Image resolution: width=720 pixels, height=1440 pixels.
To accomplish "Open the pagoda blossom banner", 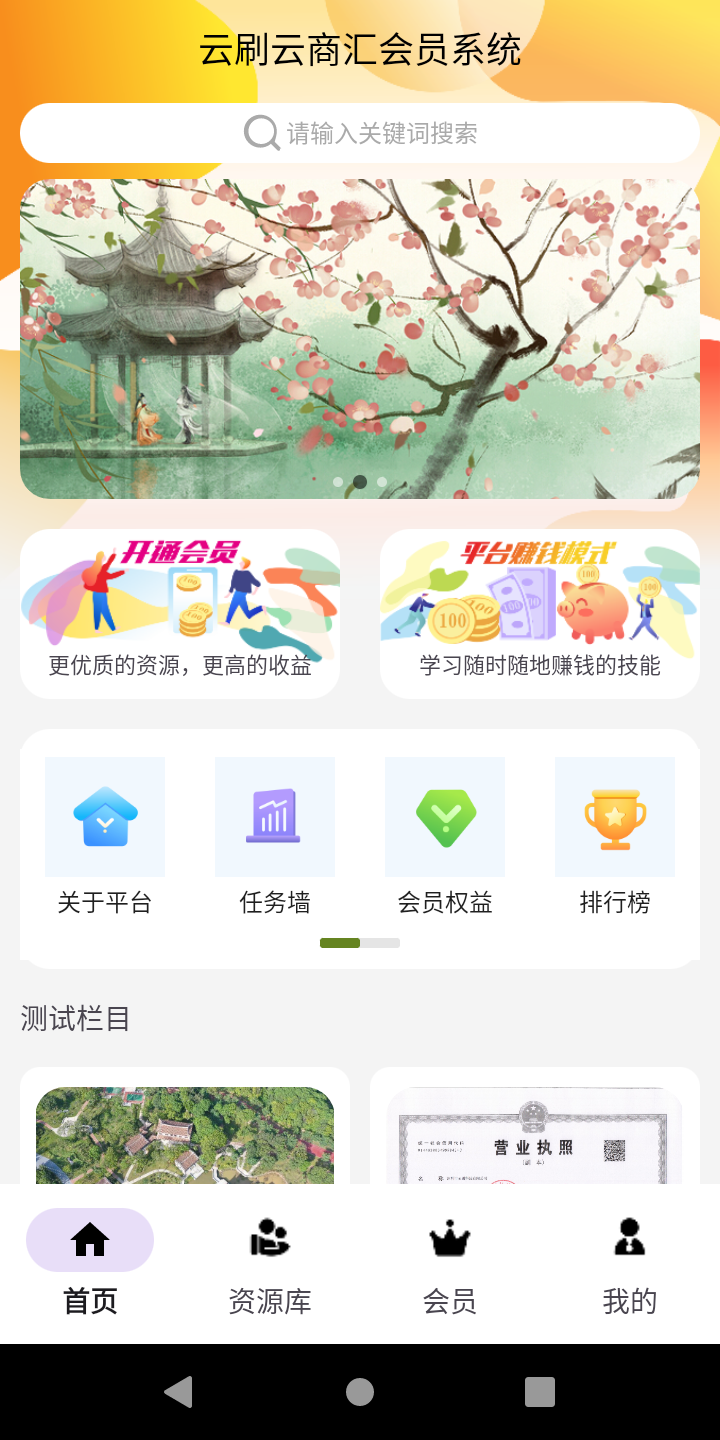I will pyautogui.click(x=360, y=339).
